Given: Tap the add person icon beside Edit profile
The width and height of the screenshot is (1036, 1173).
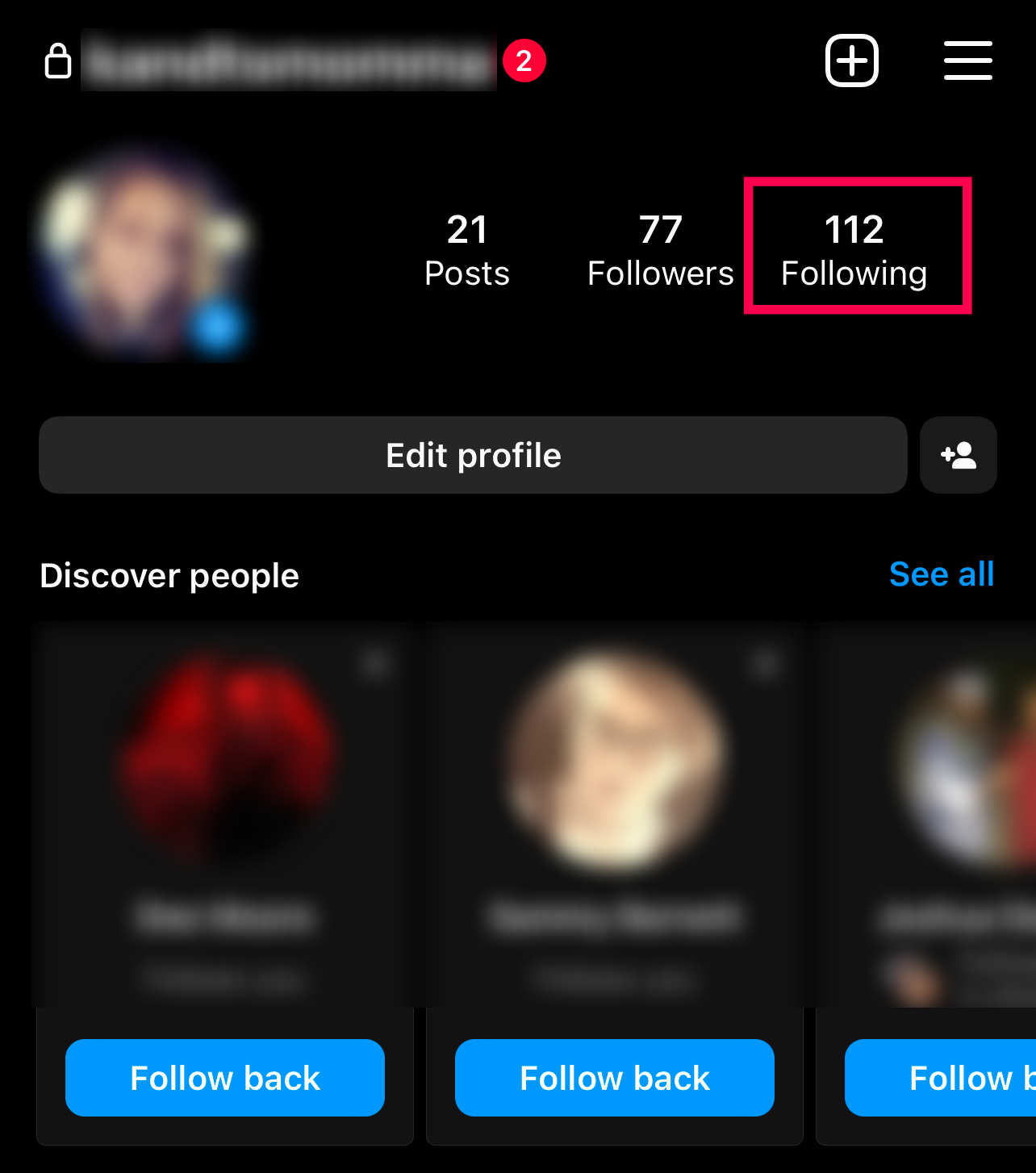Looking at the screenshot, I should (x=958, y=455).
